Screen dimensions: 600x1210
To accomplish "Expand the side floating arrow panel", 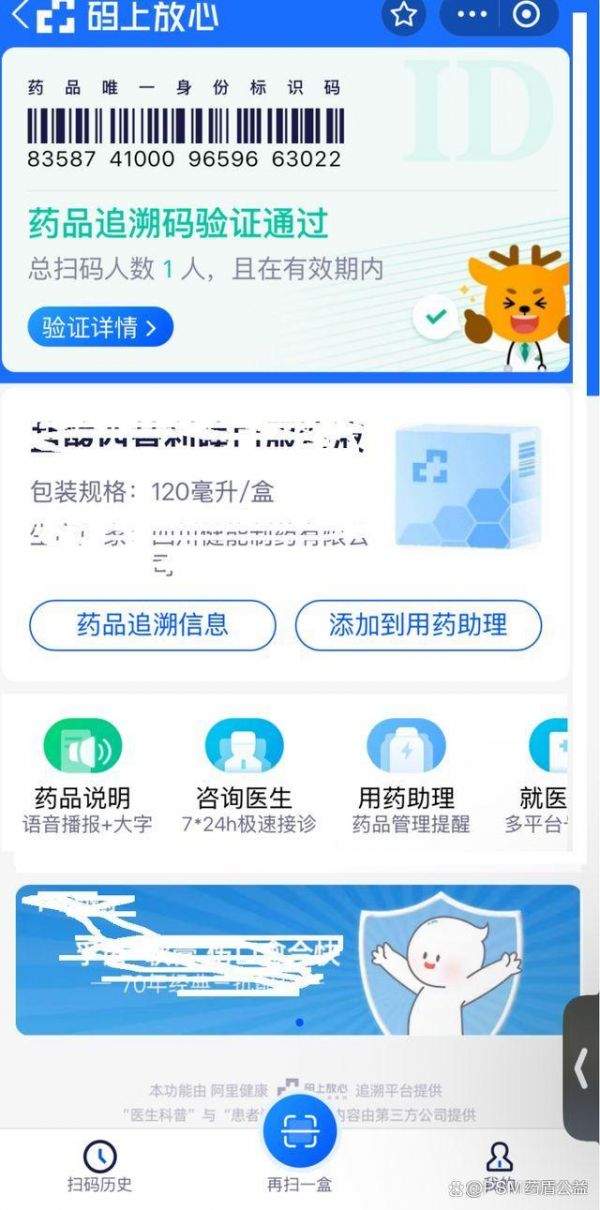I will (x=582, y=1068).
